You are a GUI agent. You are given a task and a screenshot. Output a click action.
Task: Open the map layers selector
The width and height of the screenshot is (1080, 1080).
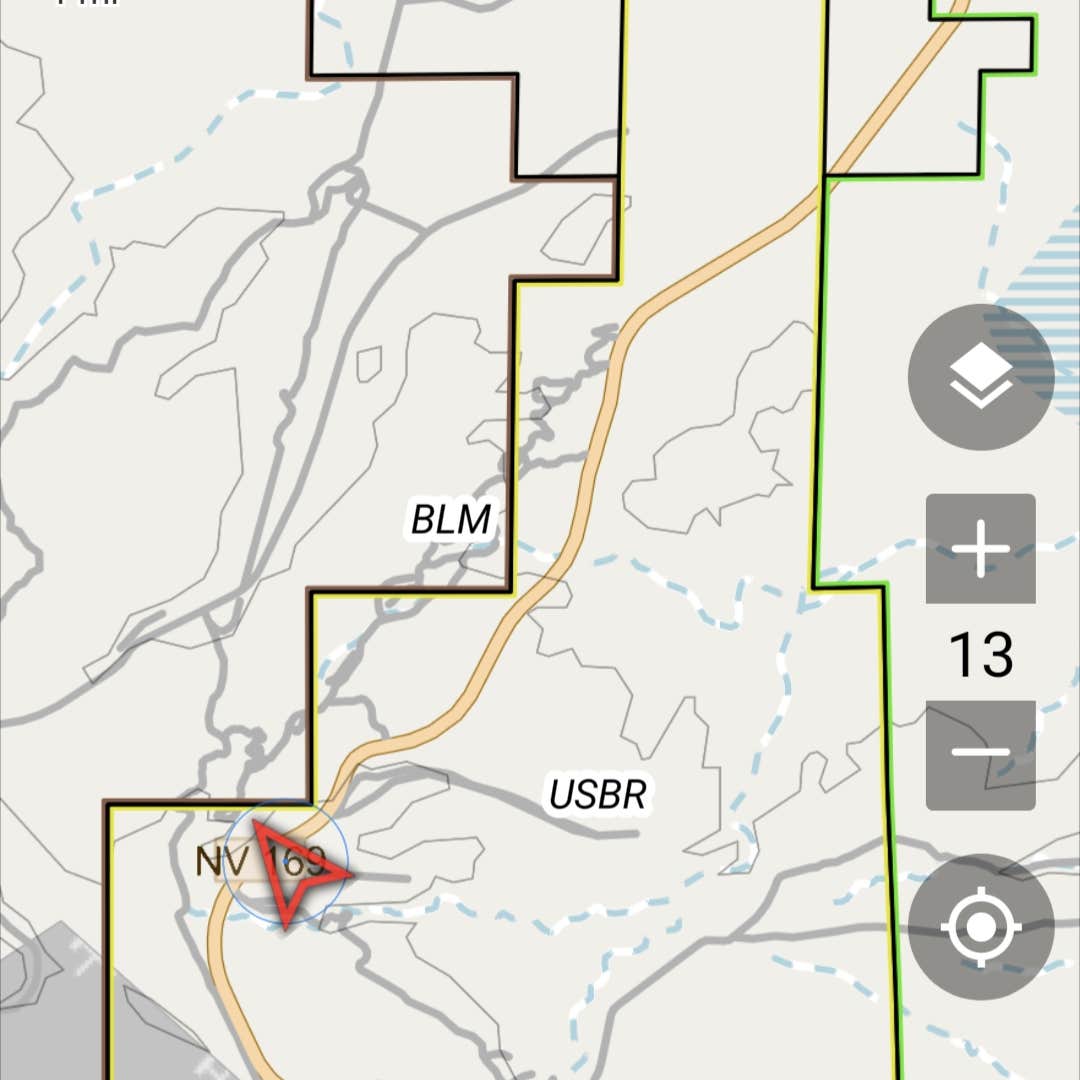980,377
